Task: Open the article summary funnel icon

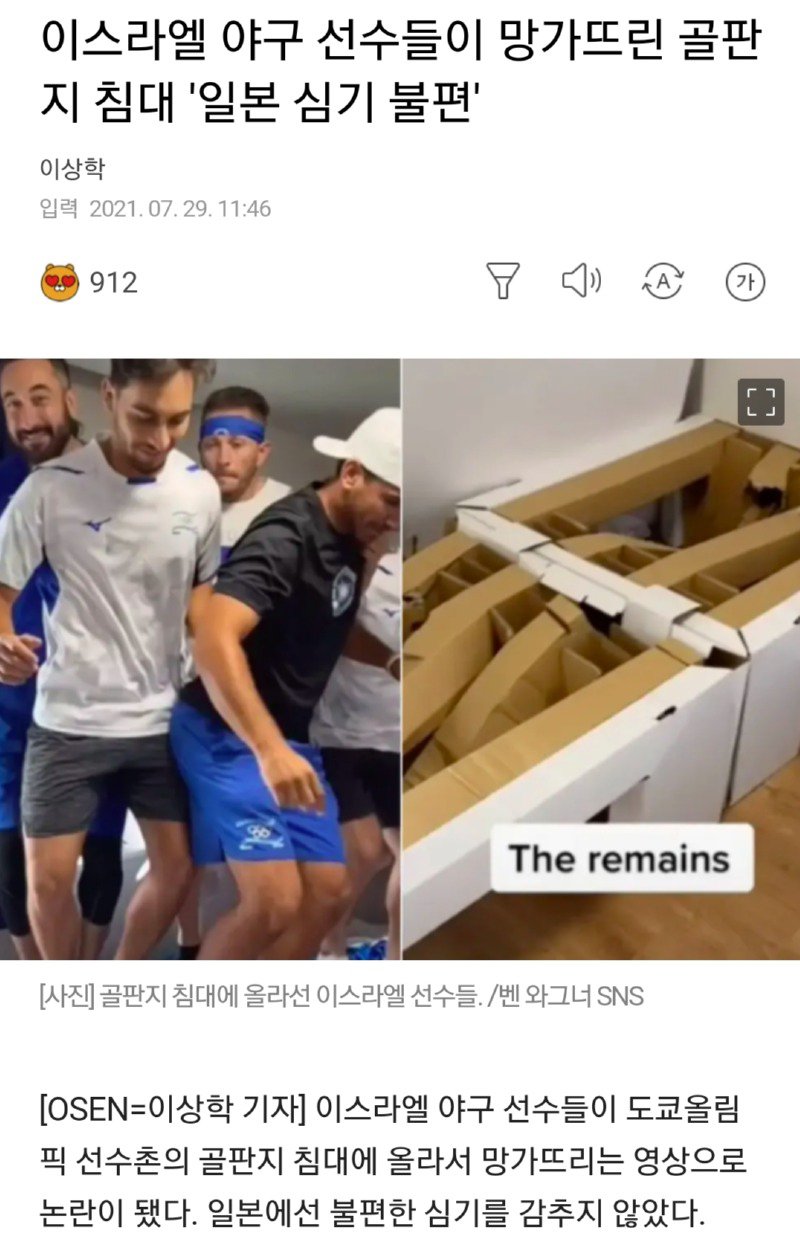Action: point(503,282)
